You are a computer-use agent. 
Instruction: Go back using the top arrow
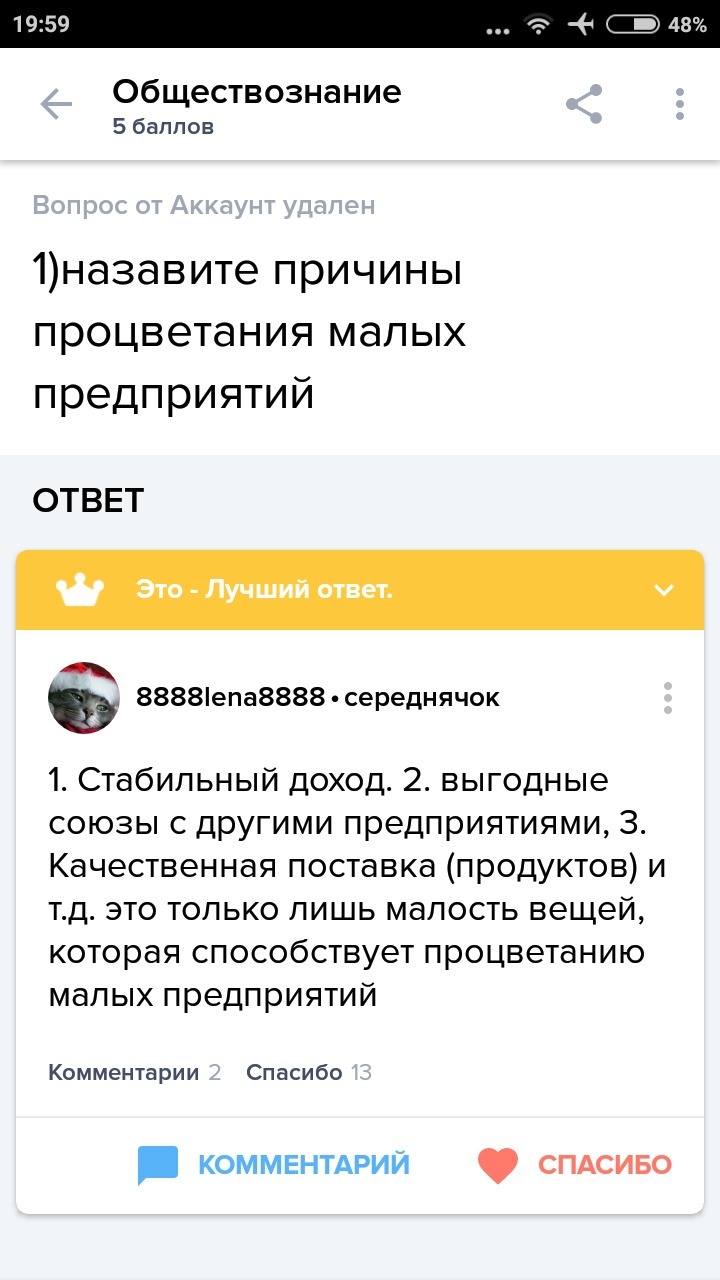pos(56,105)
